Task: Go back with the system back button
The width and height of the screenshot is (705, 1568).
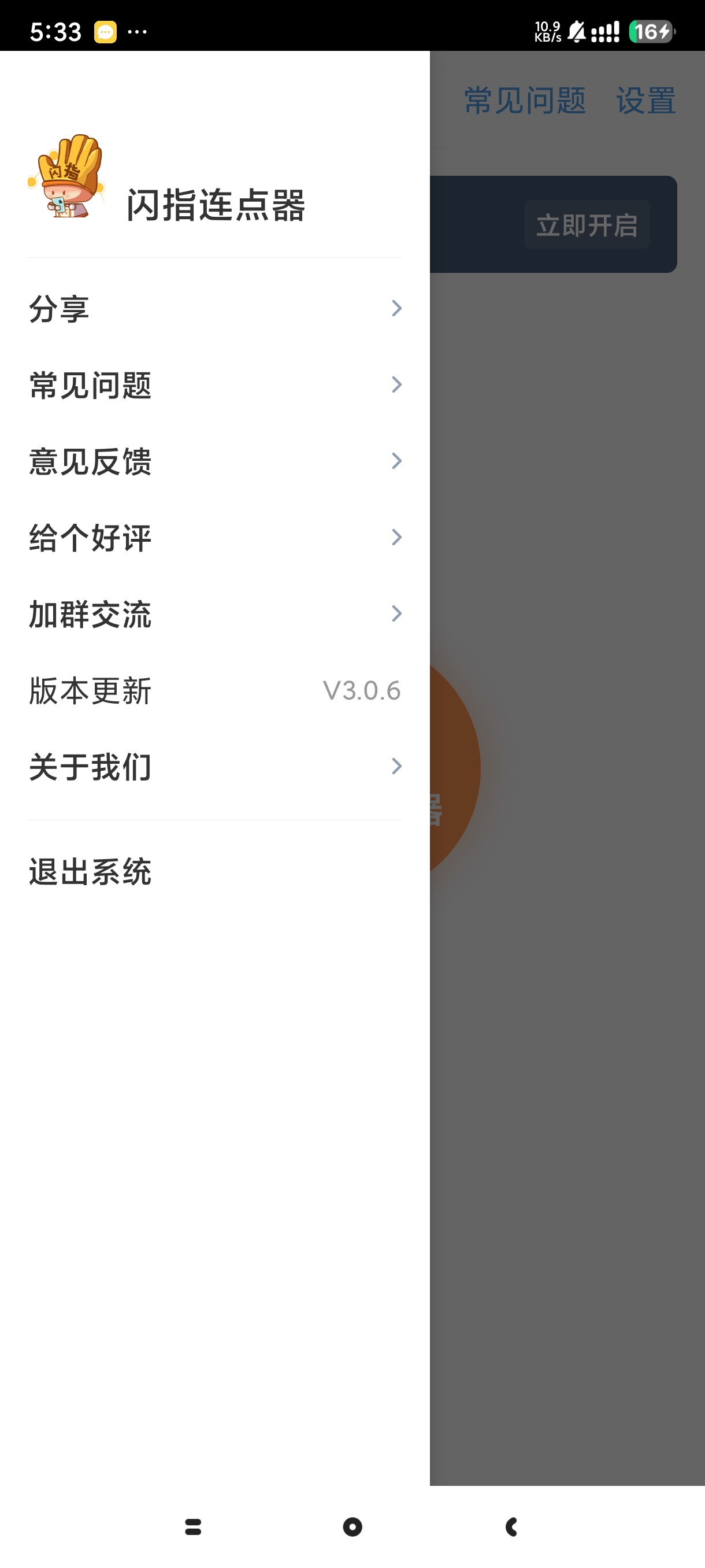Action: (x=511, y=1526)
